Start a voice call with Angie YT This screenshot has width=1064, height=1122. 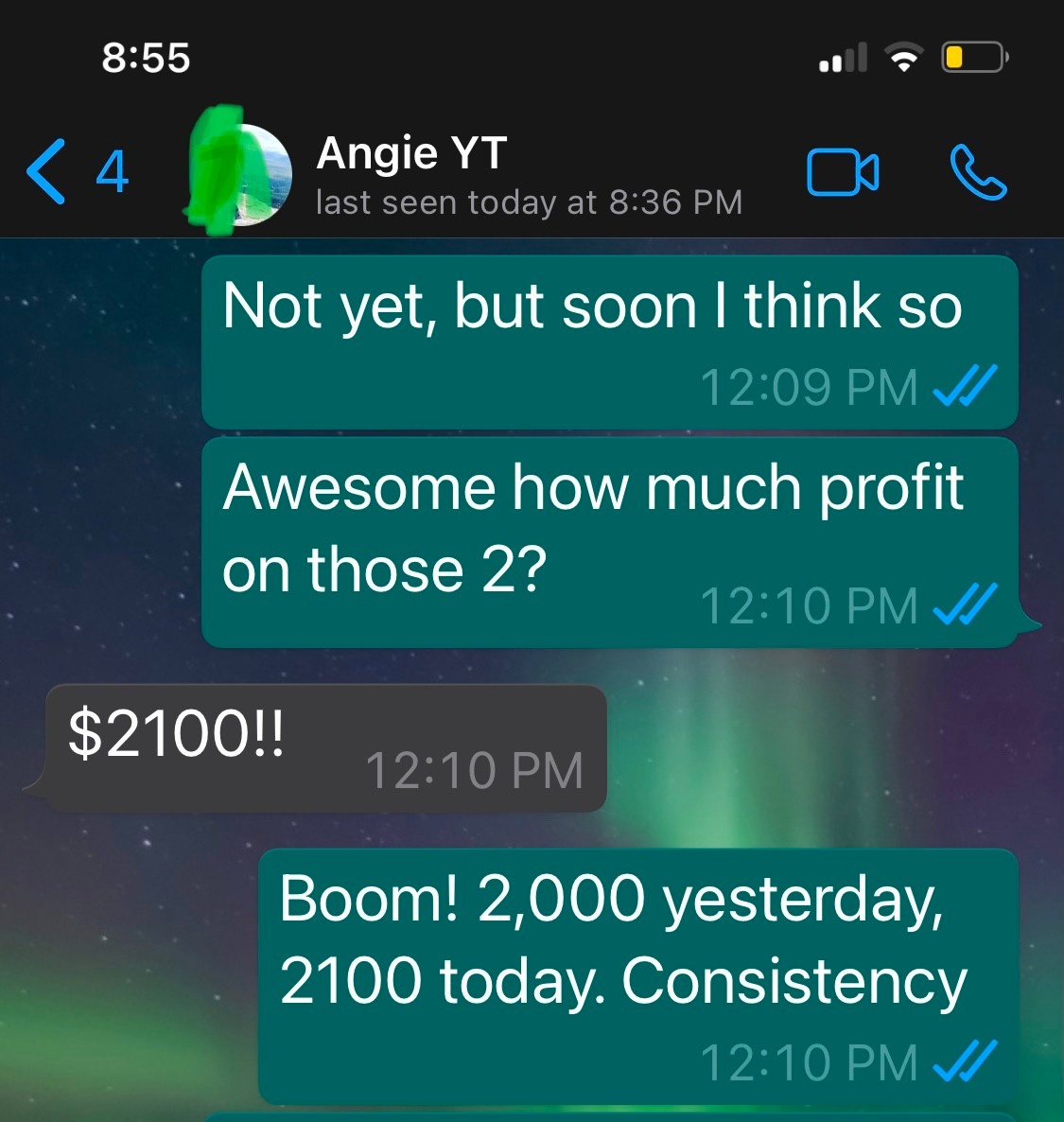(x=978, y=173)
